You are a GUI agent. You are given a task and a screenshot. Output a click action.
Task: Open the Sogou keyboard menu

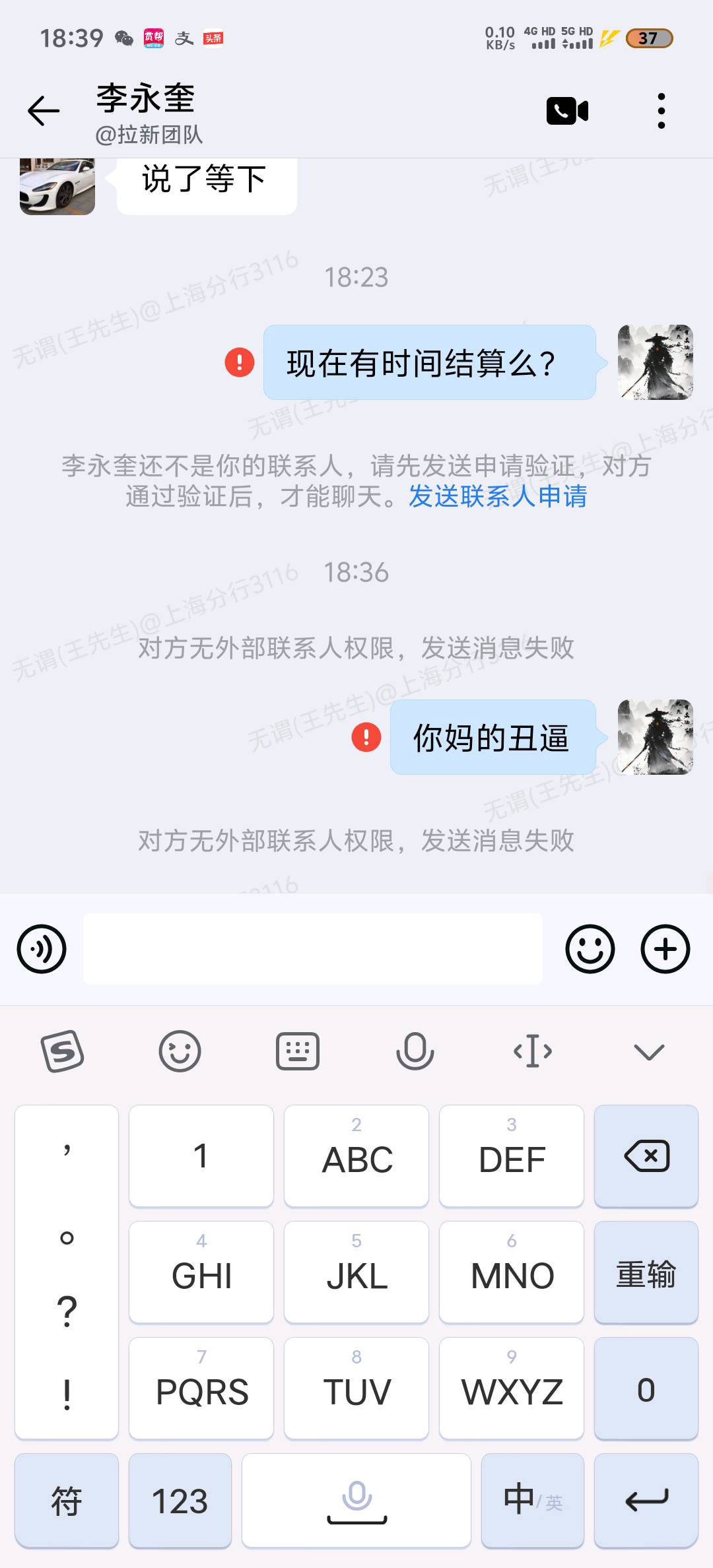click(x=63, y=1051)
